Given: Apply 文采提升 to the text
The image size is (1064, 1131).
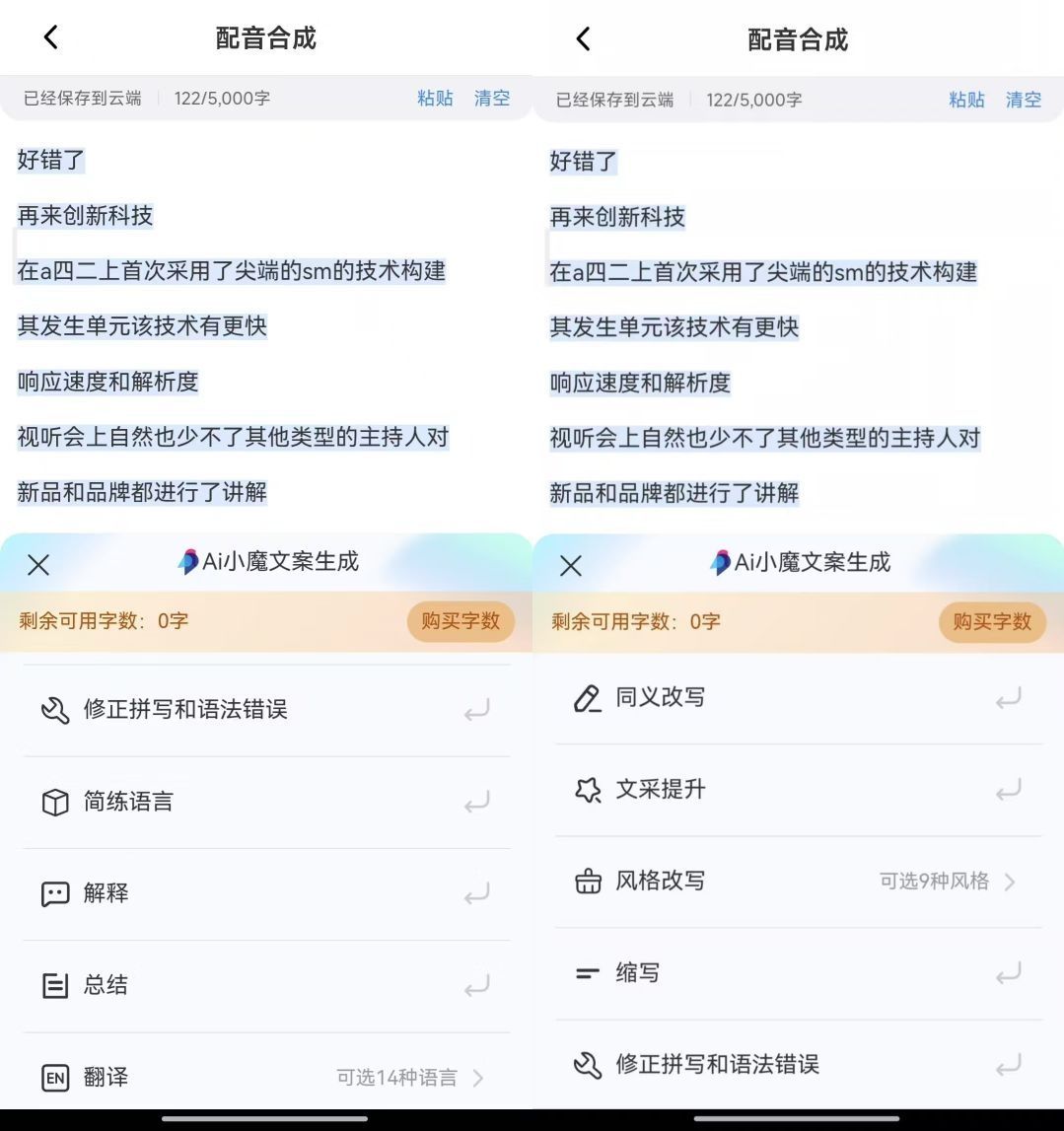Looking at the screenshot, I should pyautogui.click(x=660, y=790).
